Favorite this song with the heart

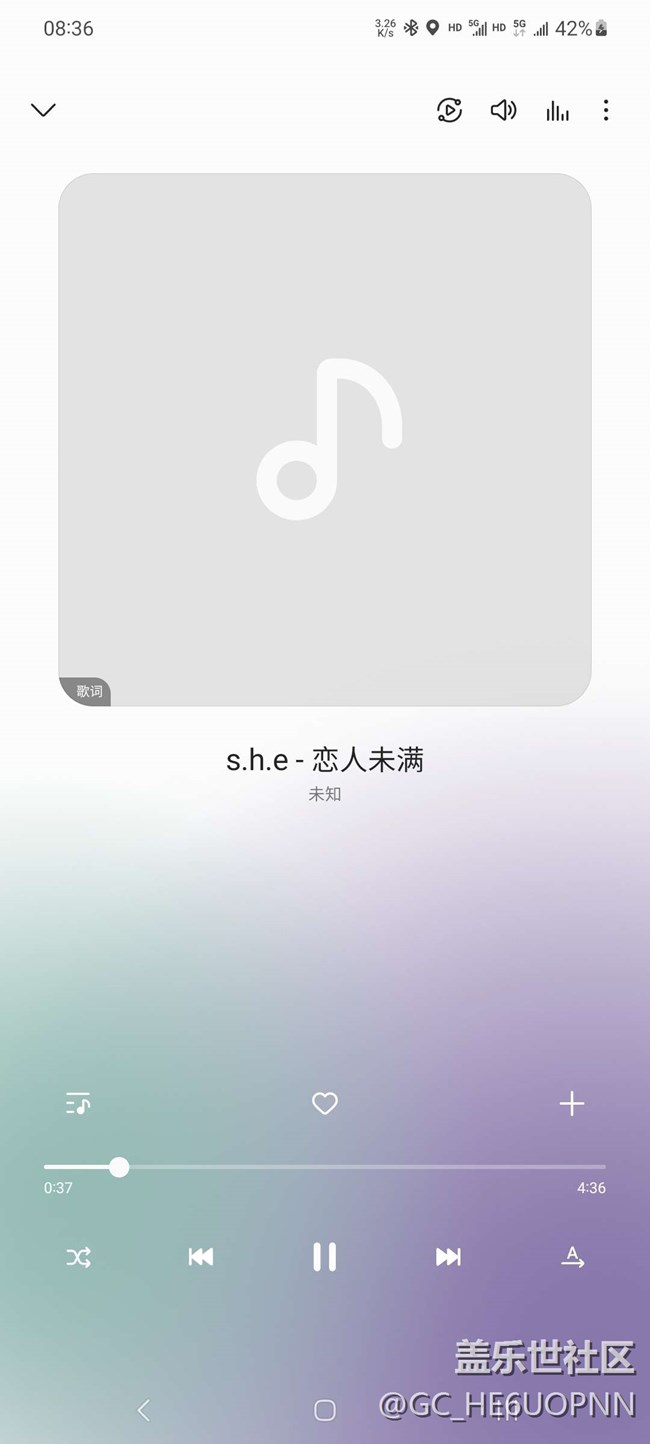(x=325, y=1103)
